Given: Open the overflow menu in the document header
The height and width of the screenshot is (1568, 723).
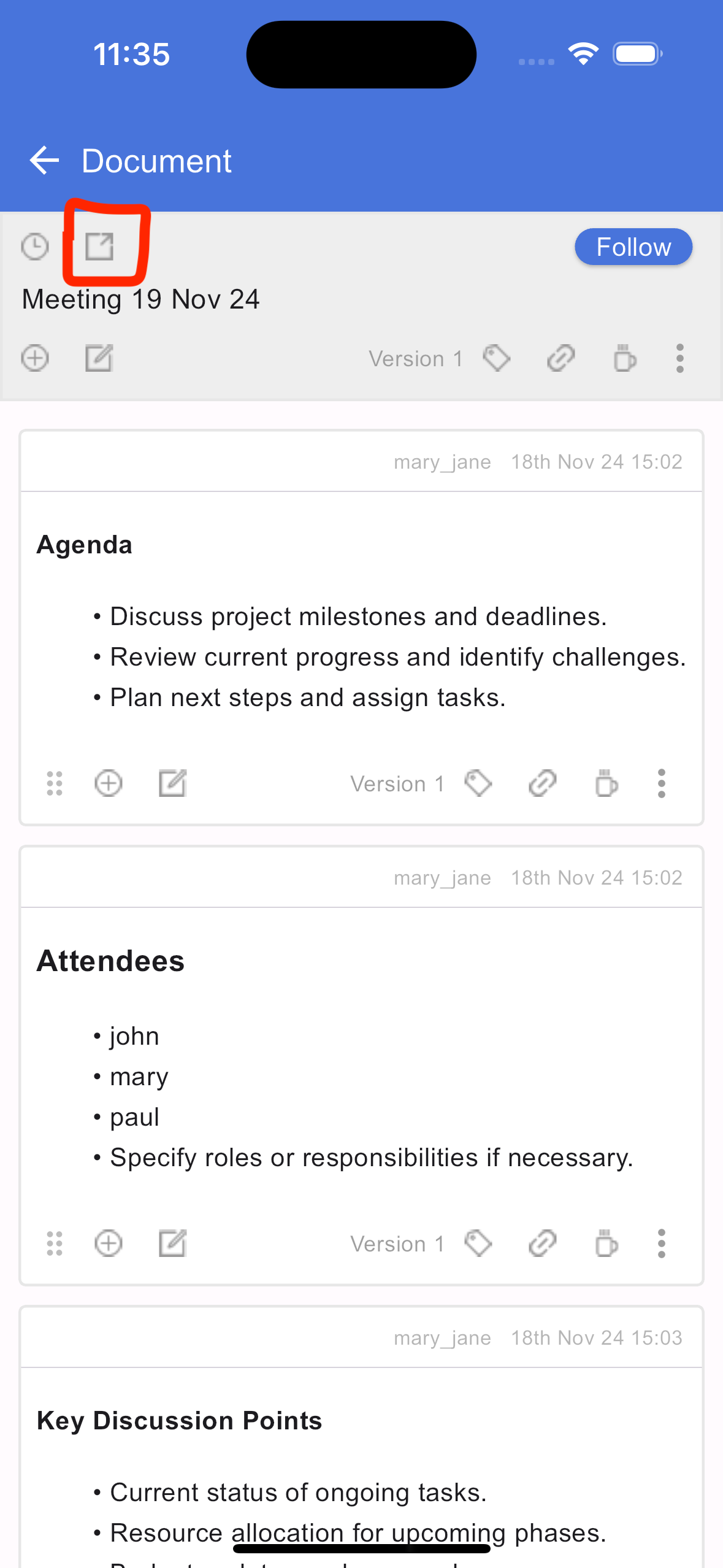Looking at the screenshot, I should tap(679, 358).
